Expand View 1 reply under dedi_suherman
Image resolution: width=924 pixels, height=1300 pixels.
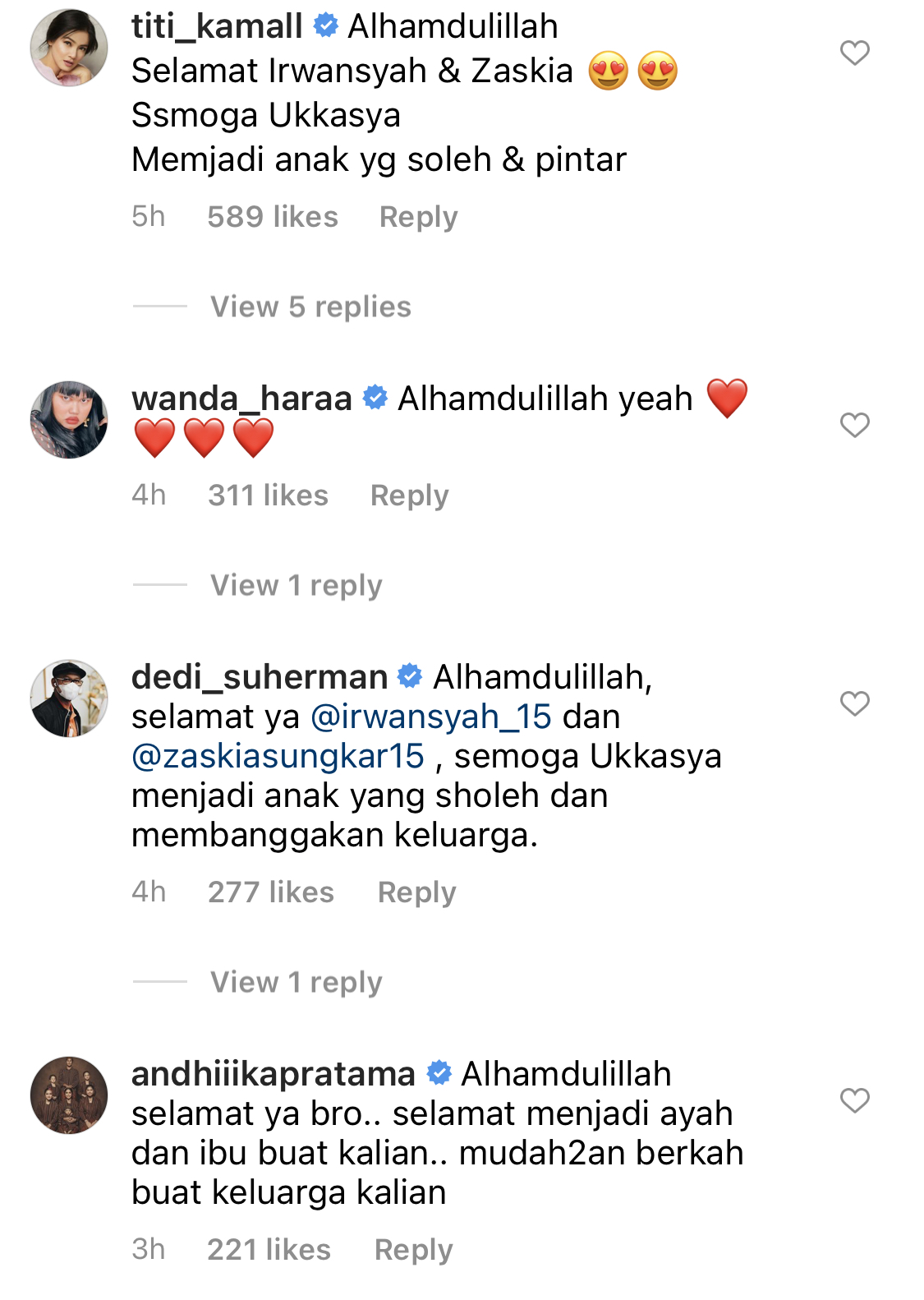296,982
